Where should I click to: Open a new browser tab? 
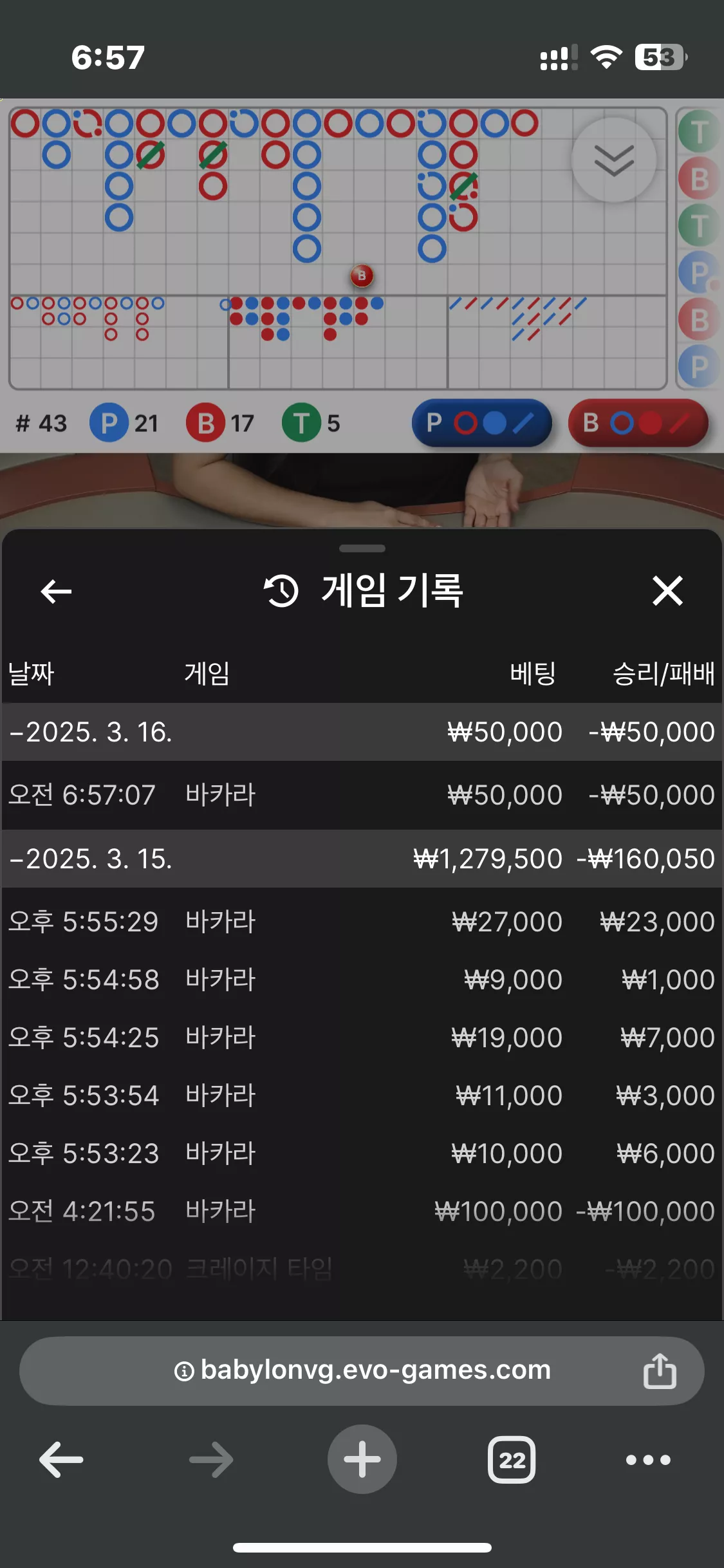coord(362,1459)
